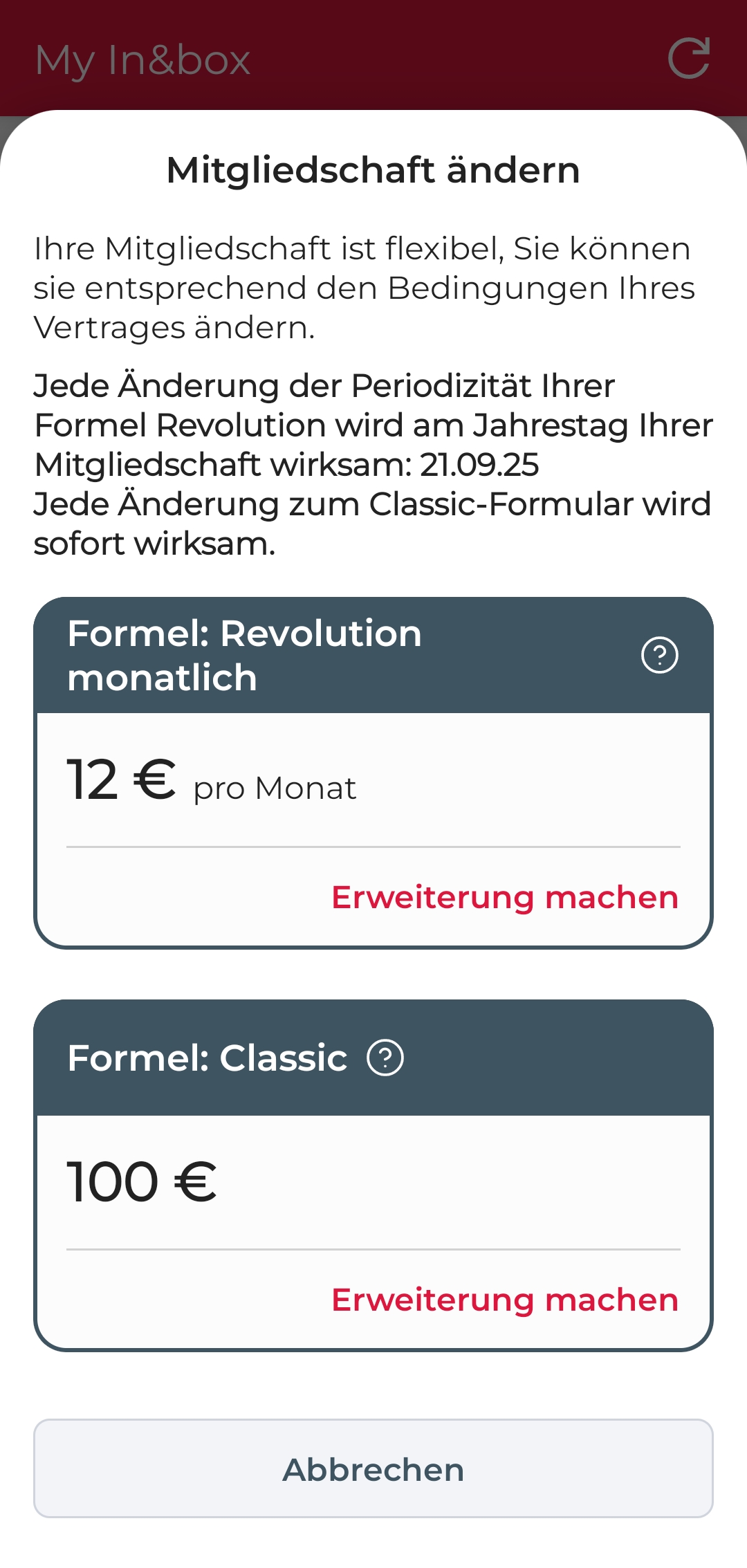
Task: Select Erweiterung machen under Classic 100 €
Action: coord(505,1300)
